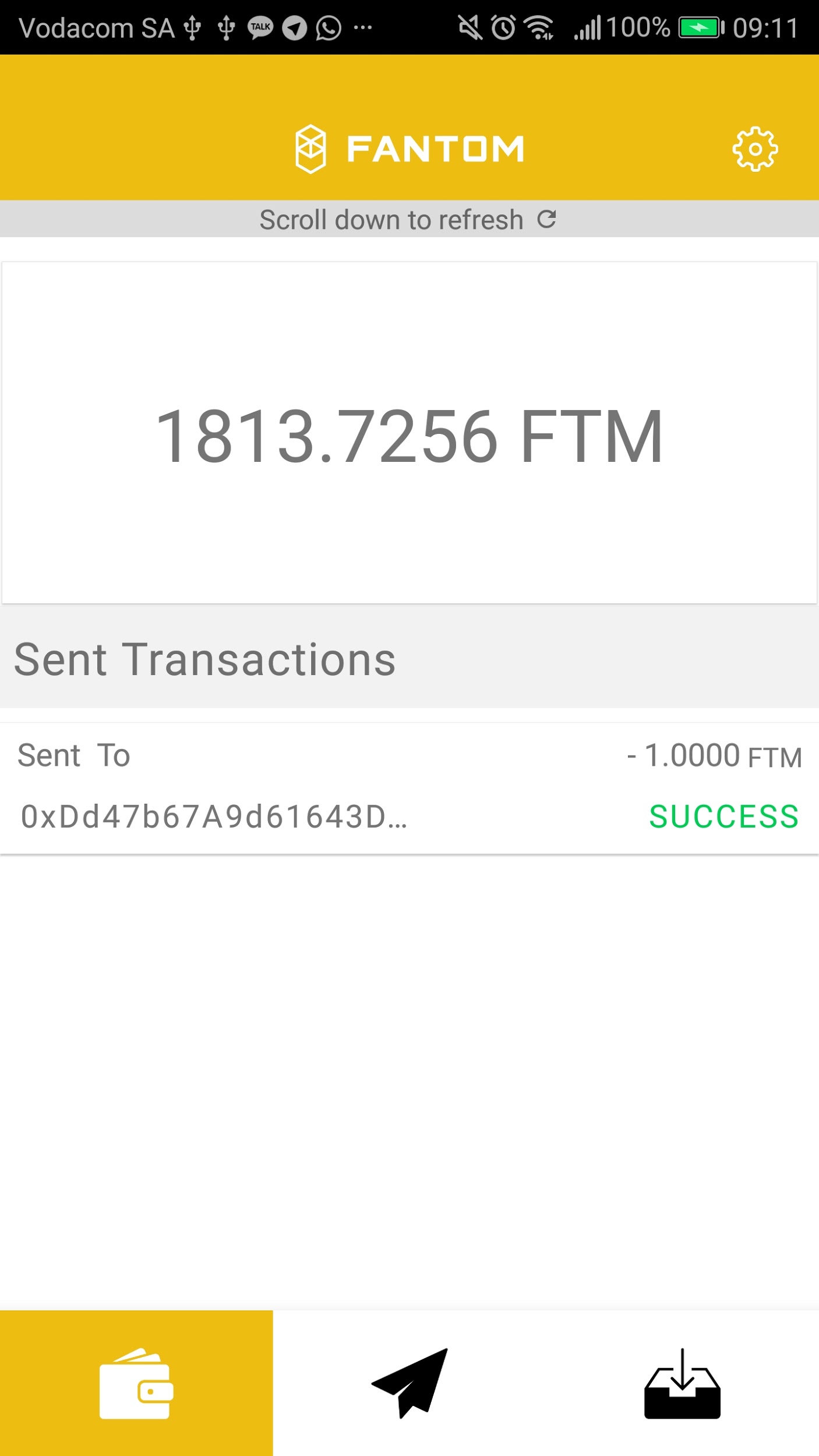Open the settings gear

(755, 149)
